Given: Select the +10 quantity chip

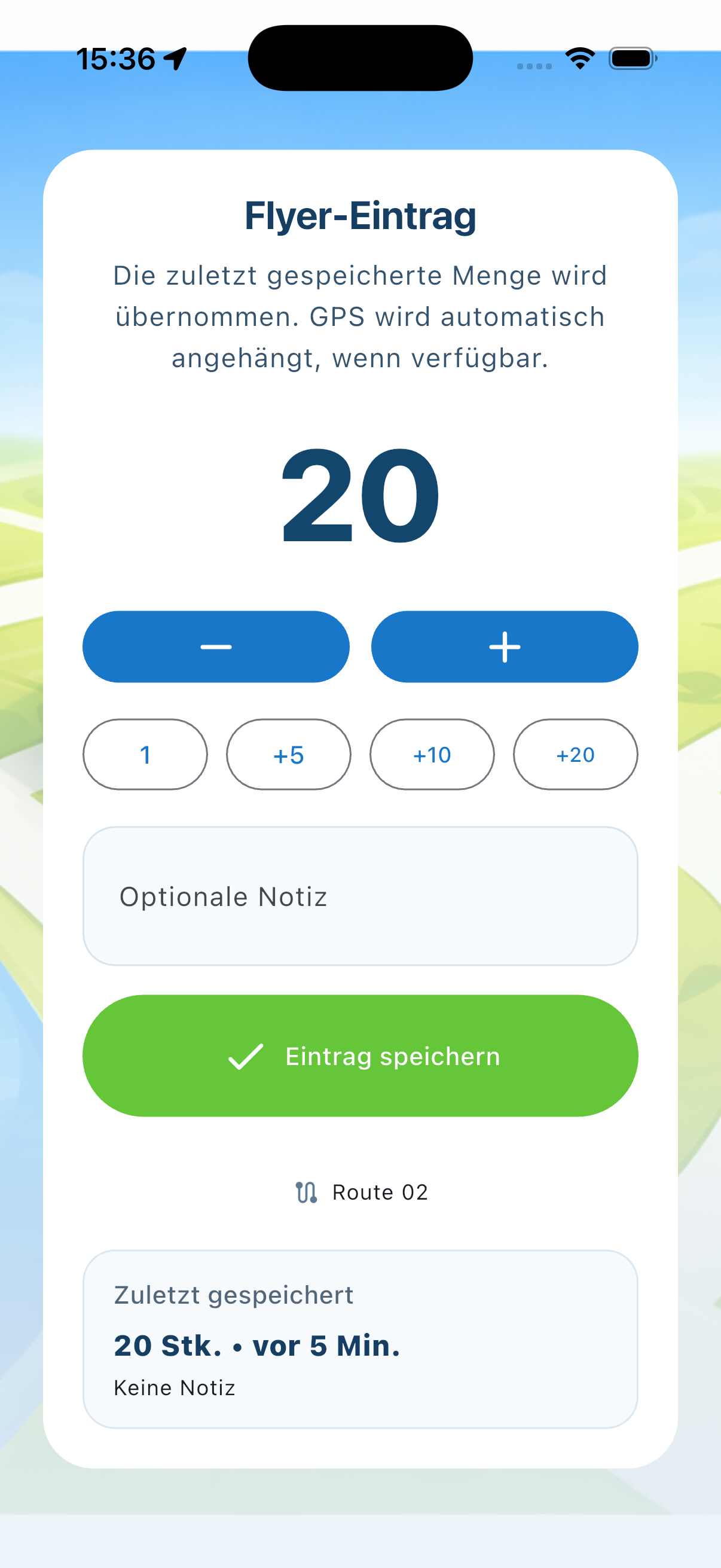Looking at the screenshot, I should pyautogui.click(x=432, y=755).
